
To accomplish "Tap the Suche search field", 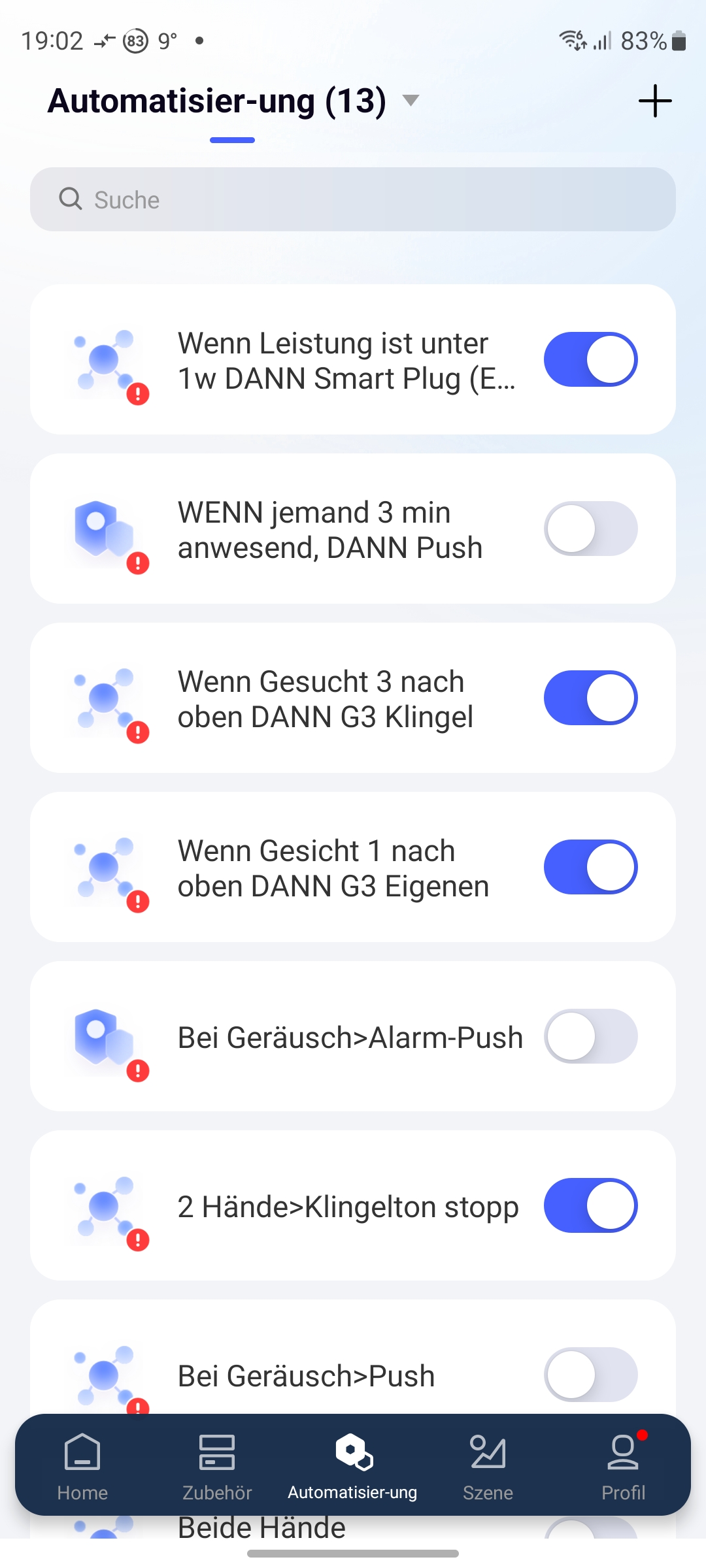I will 353,199.
